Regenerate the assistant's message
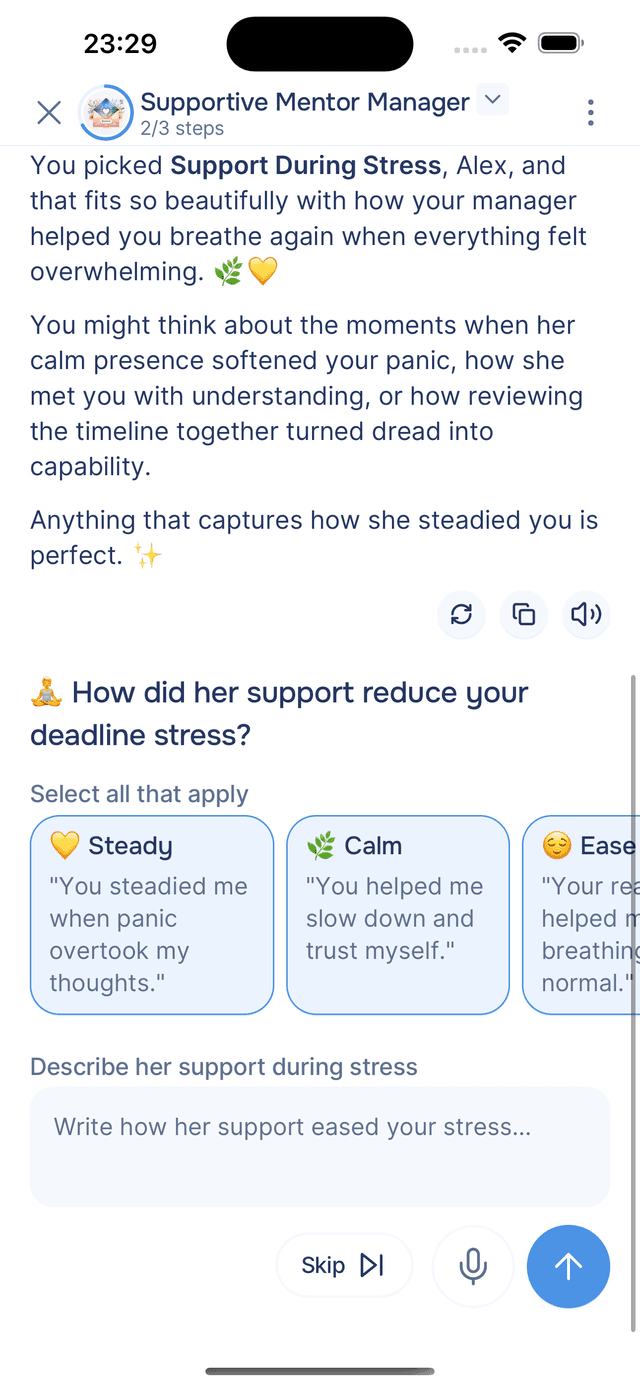This screenshot has height=1387, width=640. tap(461, 614)
